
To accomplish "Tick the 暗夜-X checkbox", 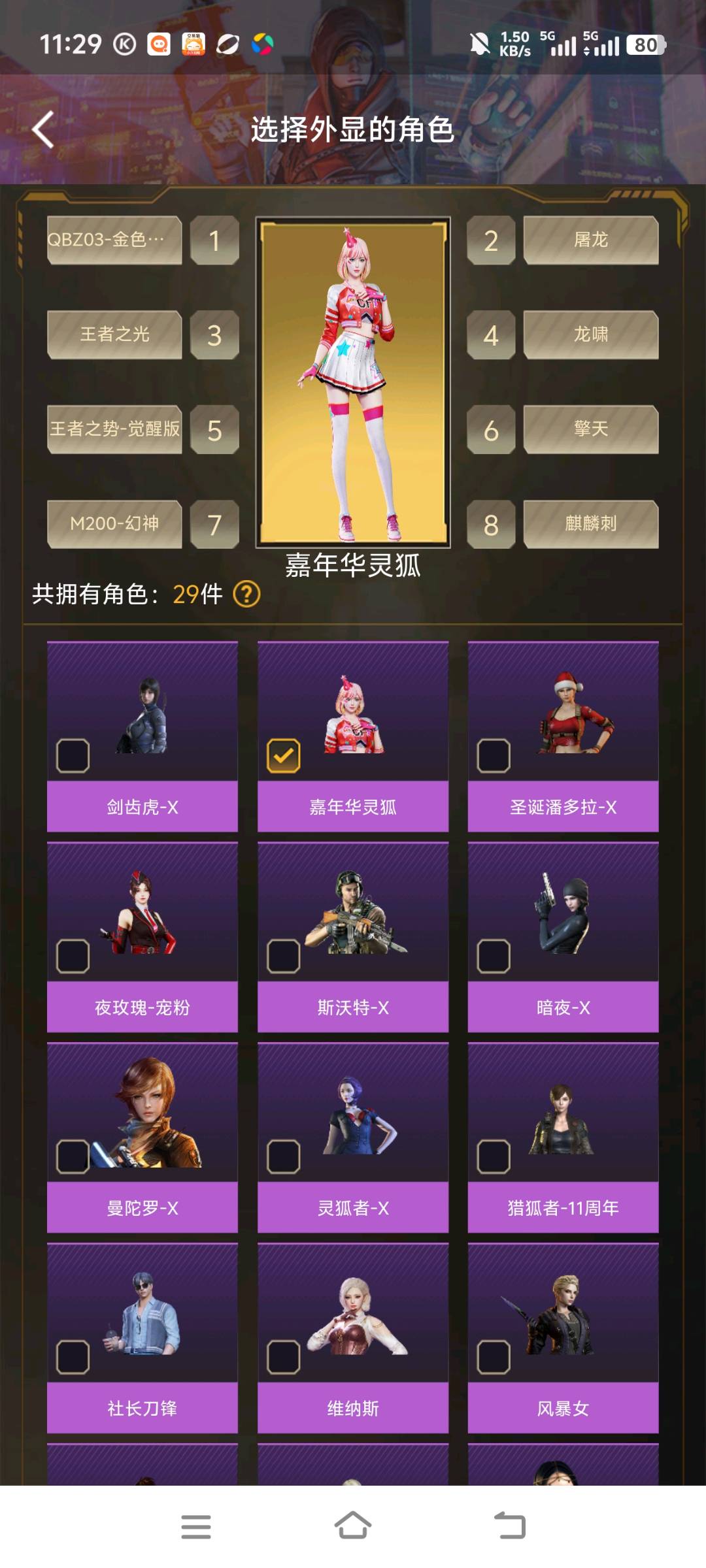I will [x=494, y=956].
